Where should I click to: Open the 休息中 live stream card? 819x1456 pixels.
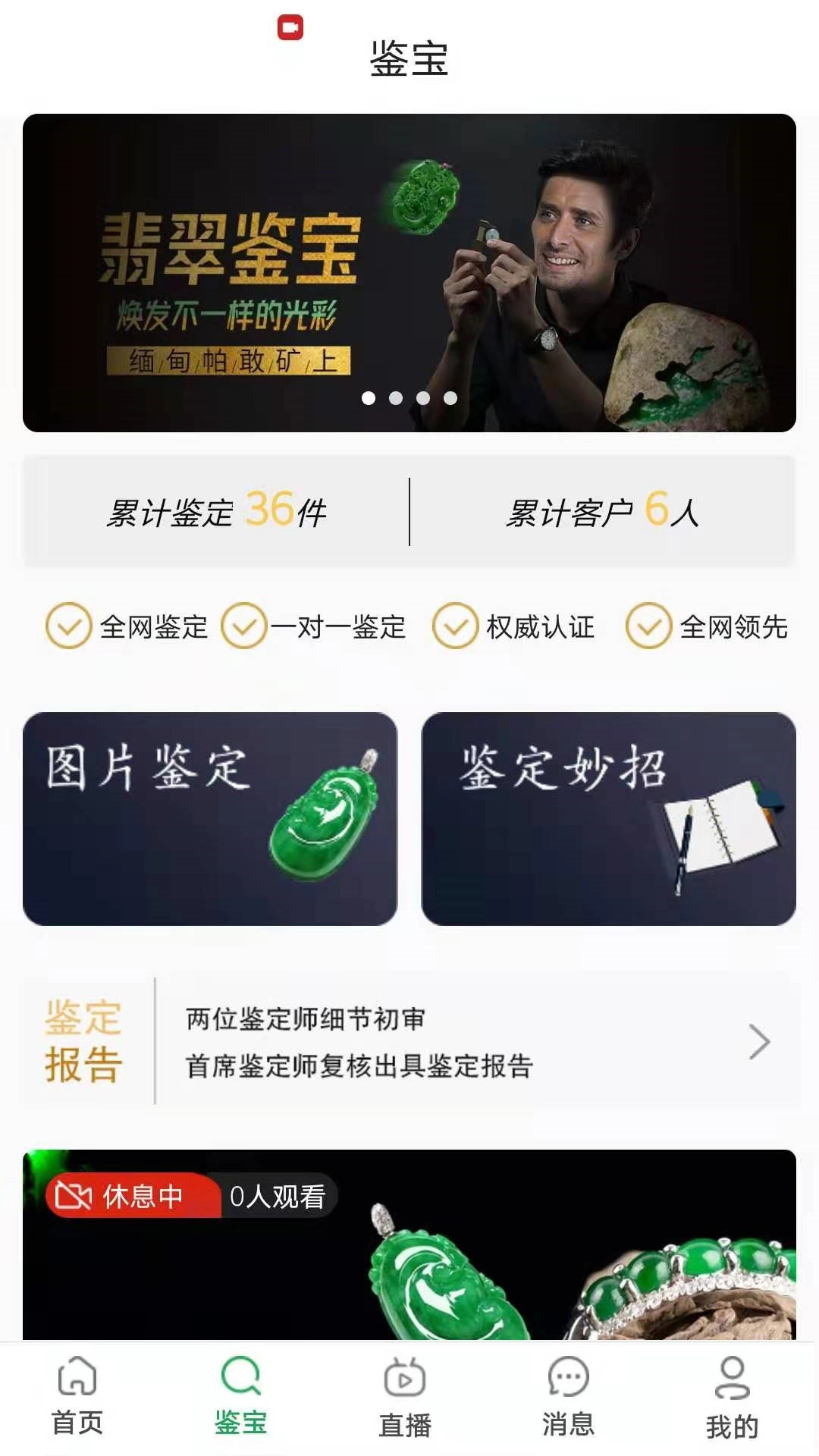pos(409,1259)
